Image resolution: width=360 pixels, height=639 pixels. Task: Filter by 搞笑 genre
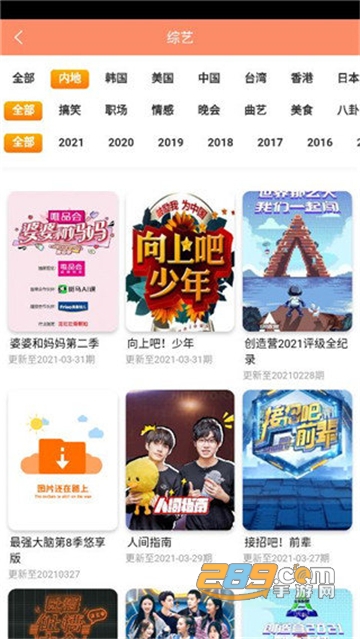70,110
